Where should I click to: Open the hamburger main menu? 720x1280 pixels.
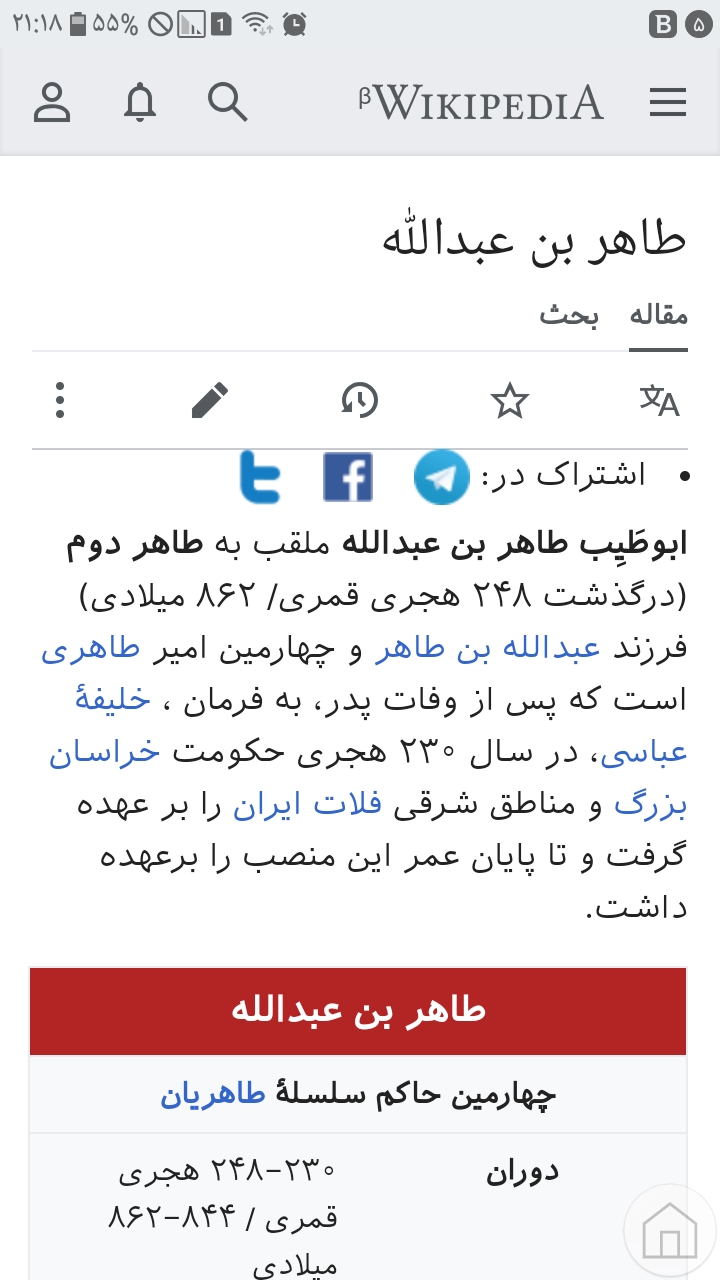coord(667,102)
